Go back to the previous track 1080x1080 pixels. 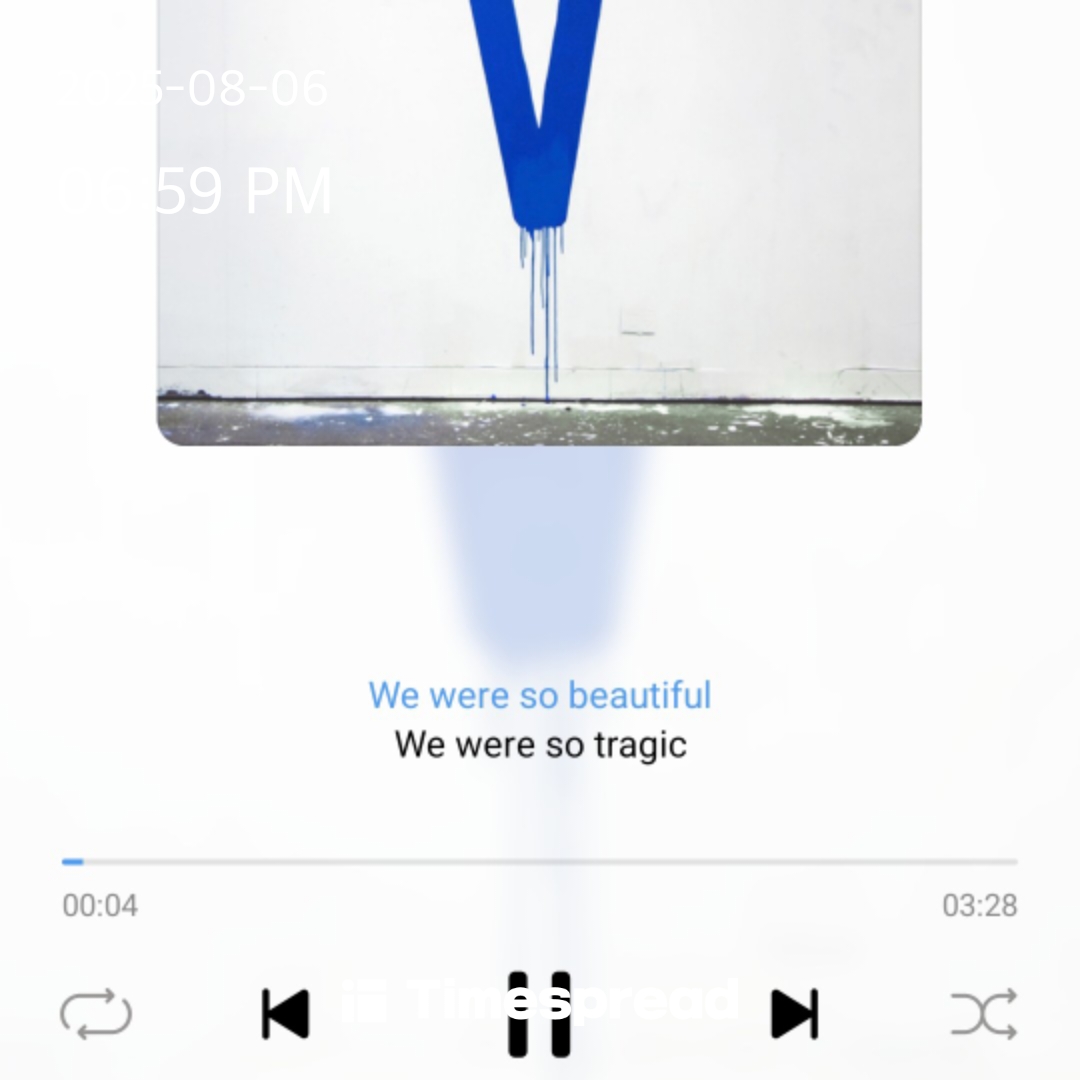(x=285, y=1014)
